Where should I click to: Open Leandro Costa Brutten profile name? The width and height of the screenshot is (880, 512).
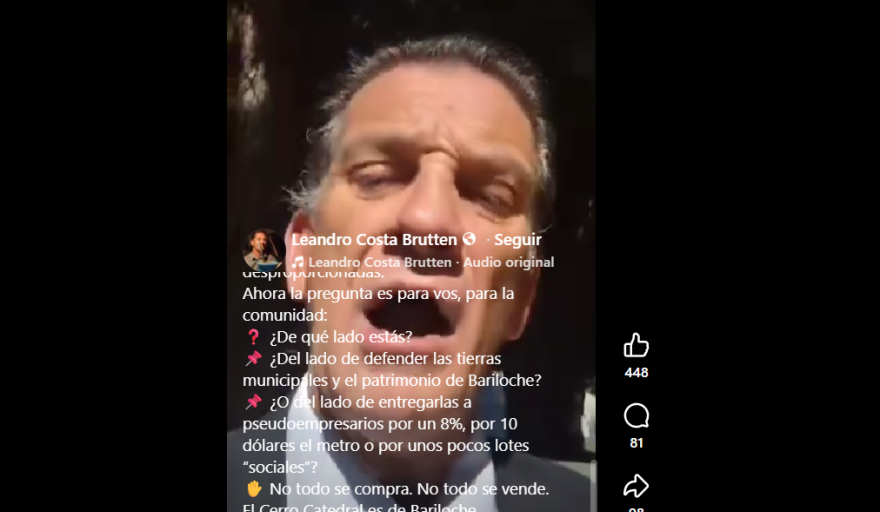(x=376, y=240)
